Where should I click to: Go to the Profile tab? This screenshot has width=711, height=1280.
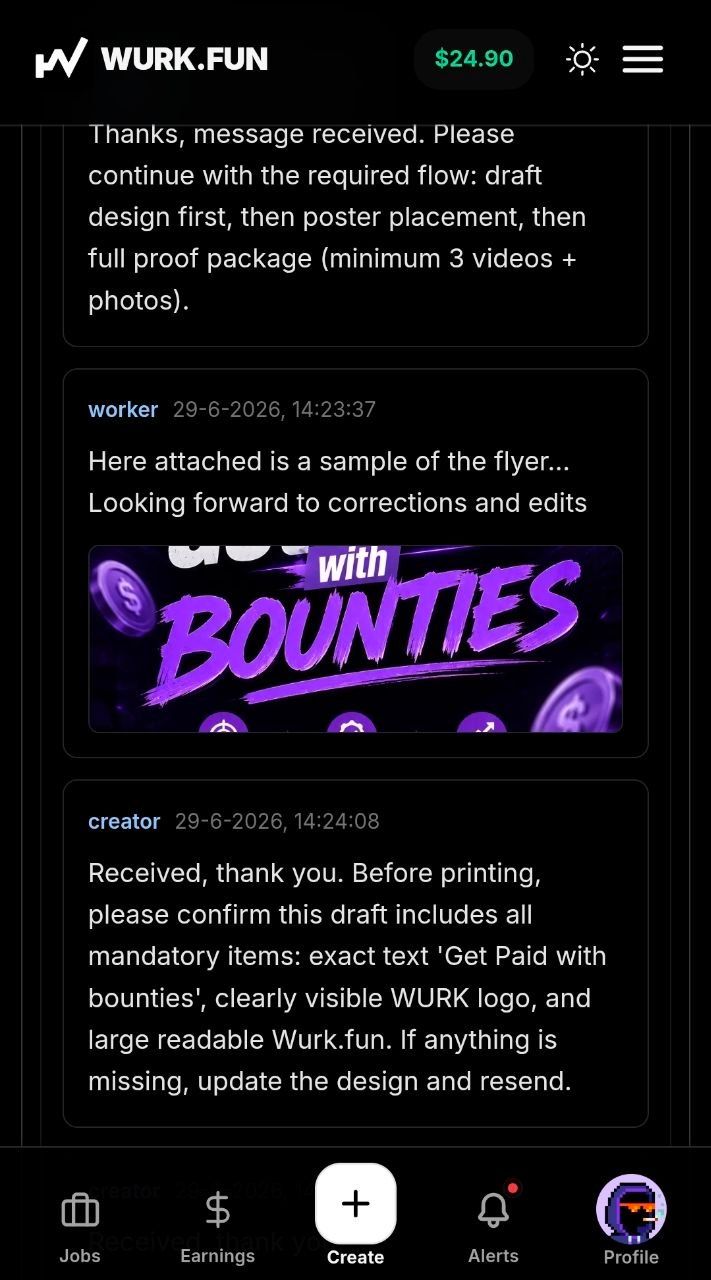coord(631,1222)
